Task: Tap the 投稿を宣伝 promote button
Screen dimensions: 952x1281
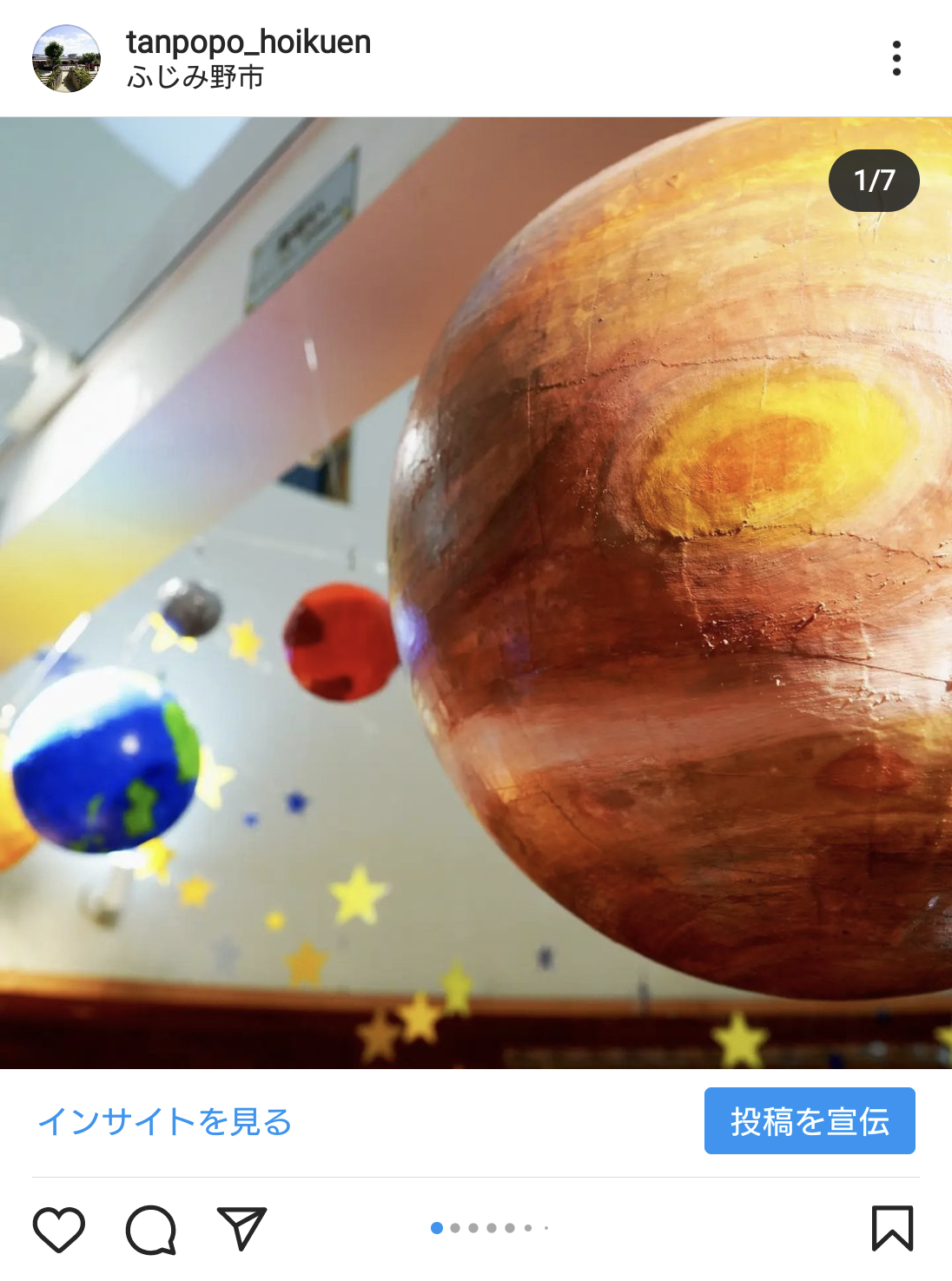Action: coord(809,1121)
